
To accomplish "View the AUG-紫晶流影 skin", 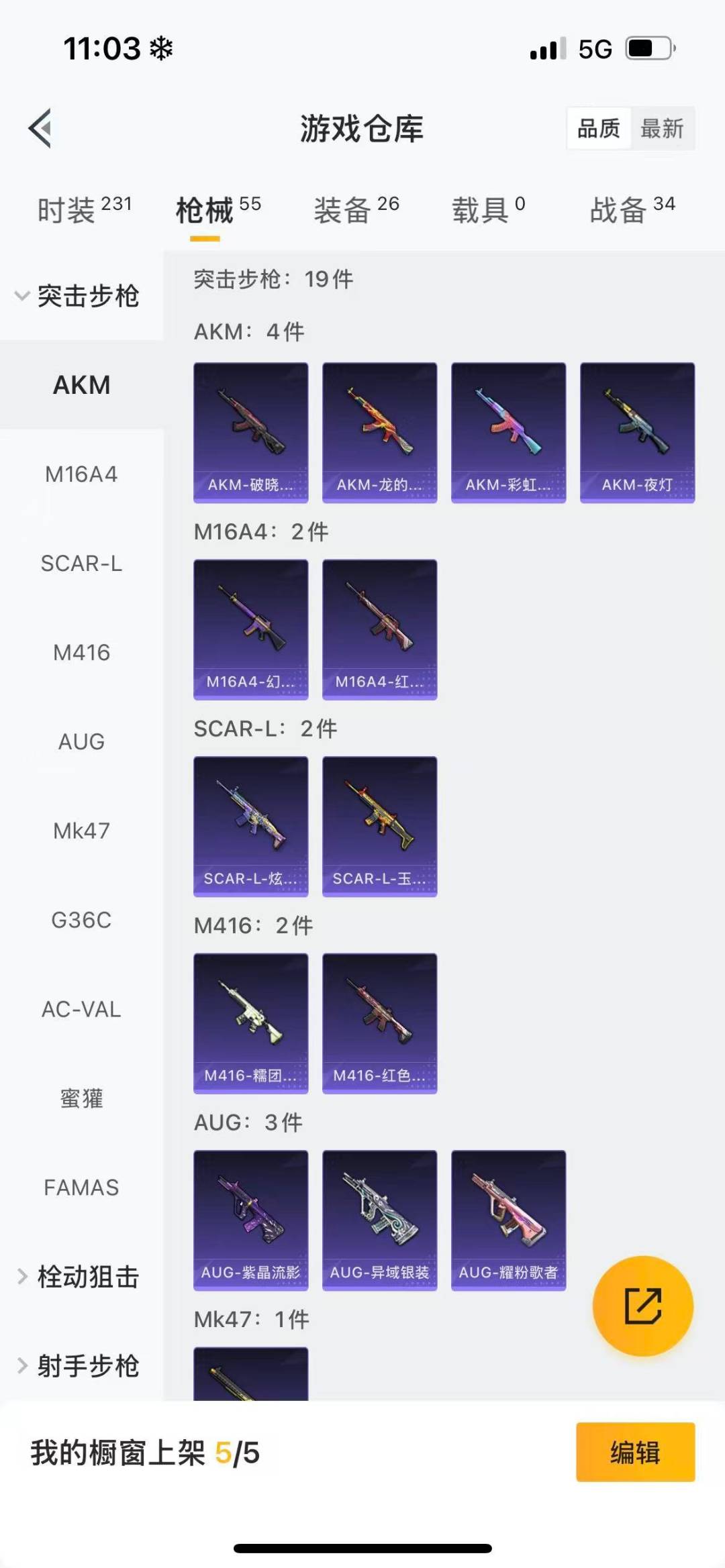I will [x=250, y=1220].
